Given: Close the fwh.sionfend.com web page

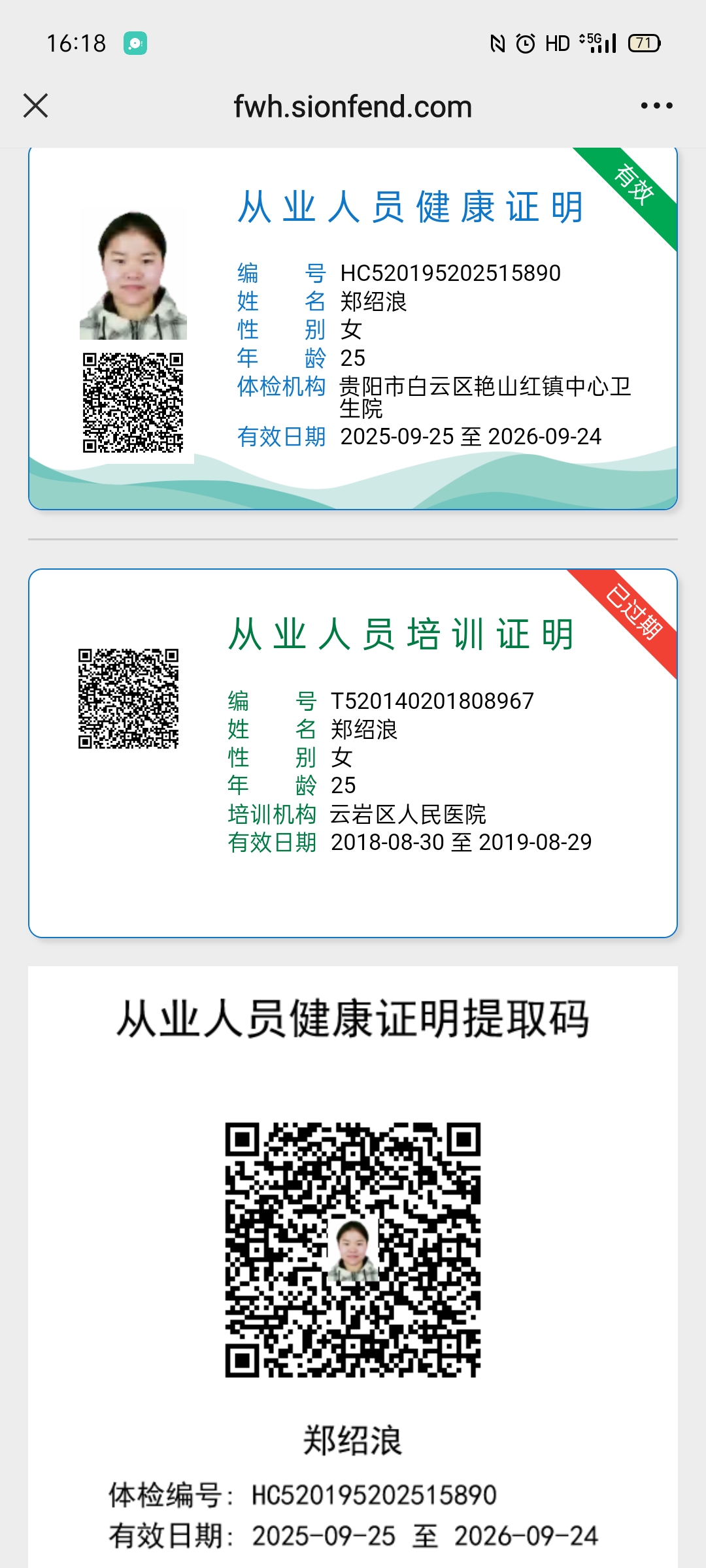Looking at the screenshot, I should click(36, 106).
